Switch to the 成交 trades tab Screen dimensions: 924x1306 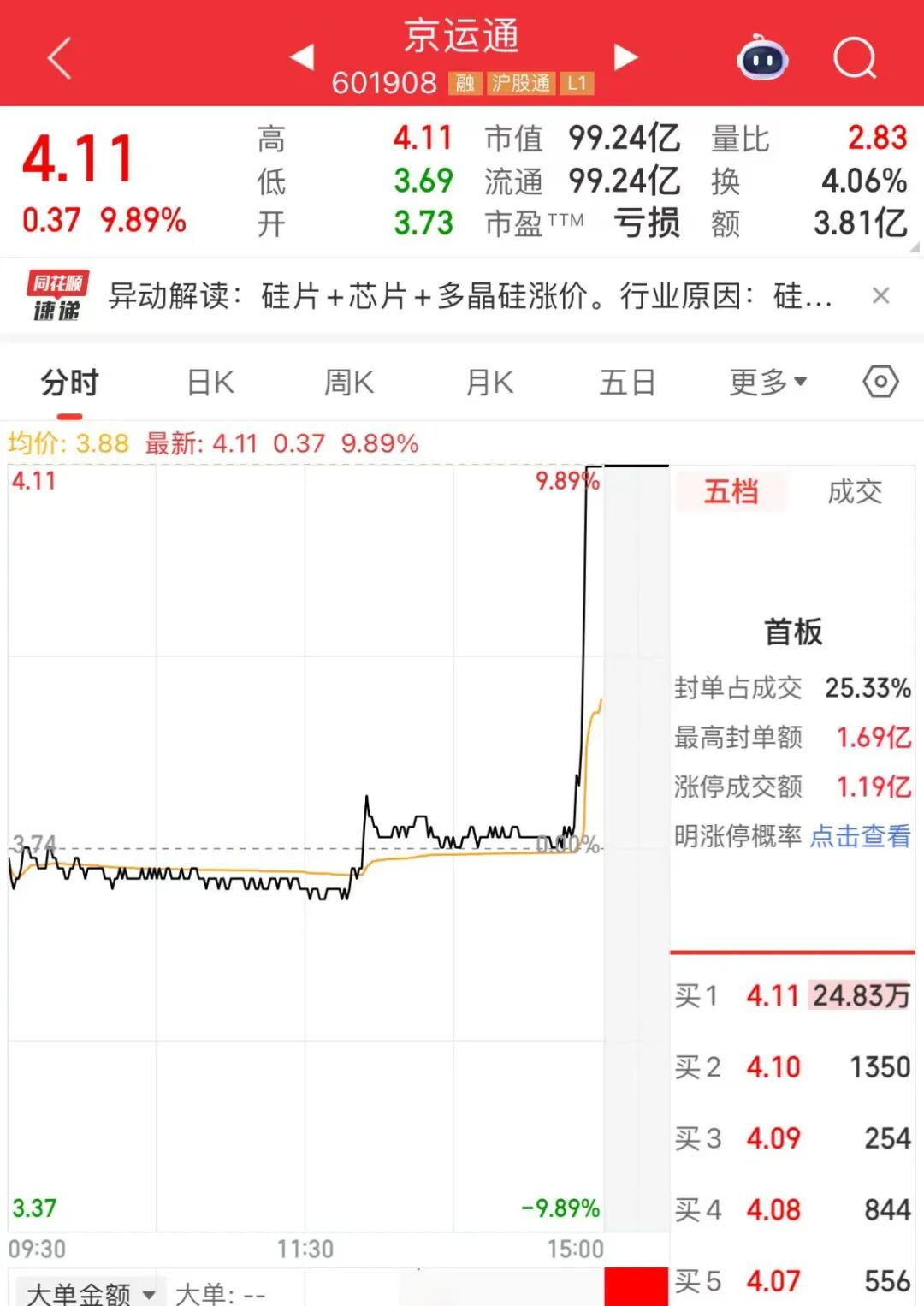[x=855, y=492]
